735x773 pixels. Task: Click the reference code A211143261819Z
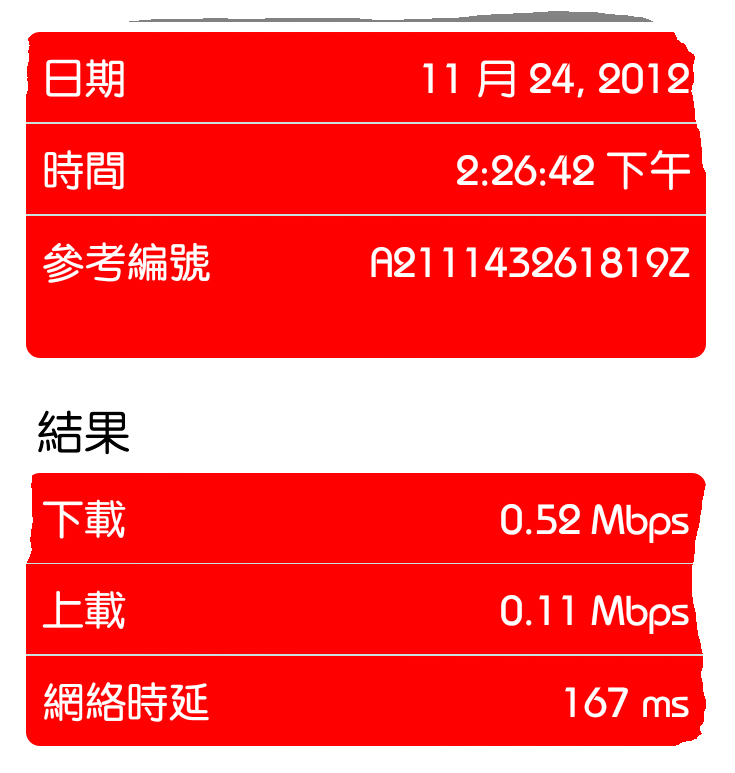[x=530, y=262]
